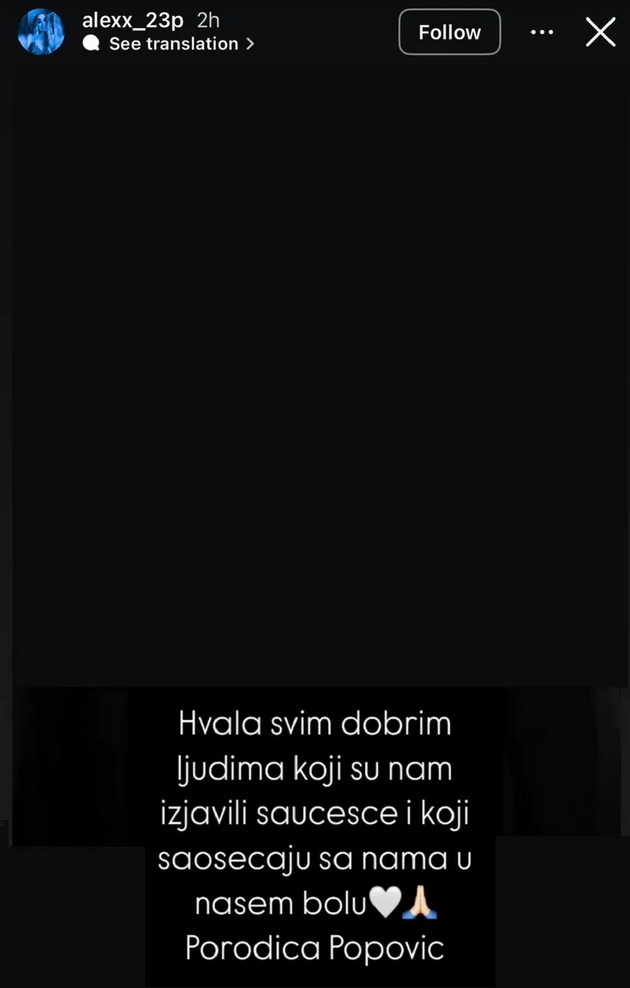Open the alexx_23p username link

[x=133, y=20]
